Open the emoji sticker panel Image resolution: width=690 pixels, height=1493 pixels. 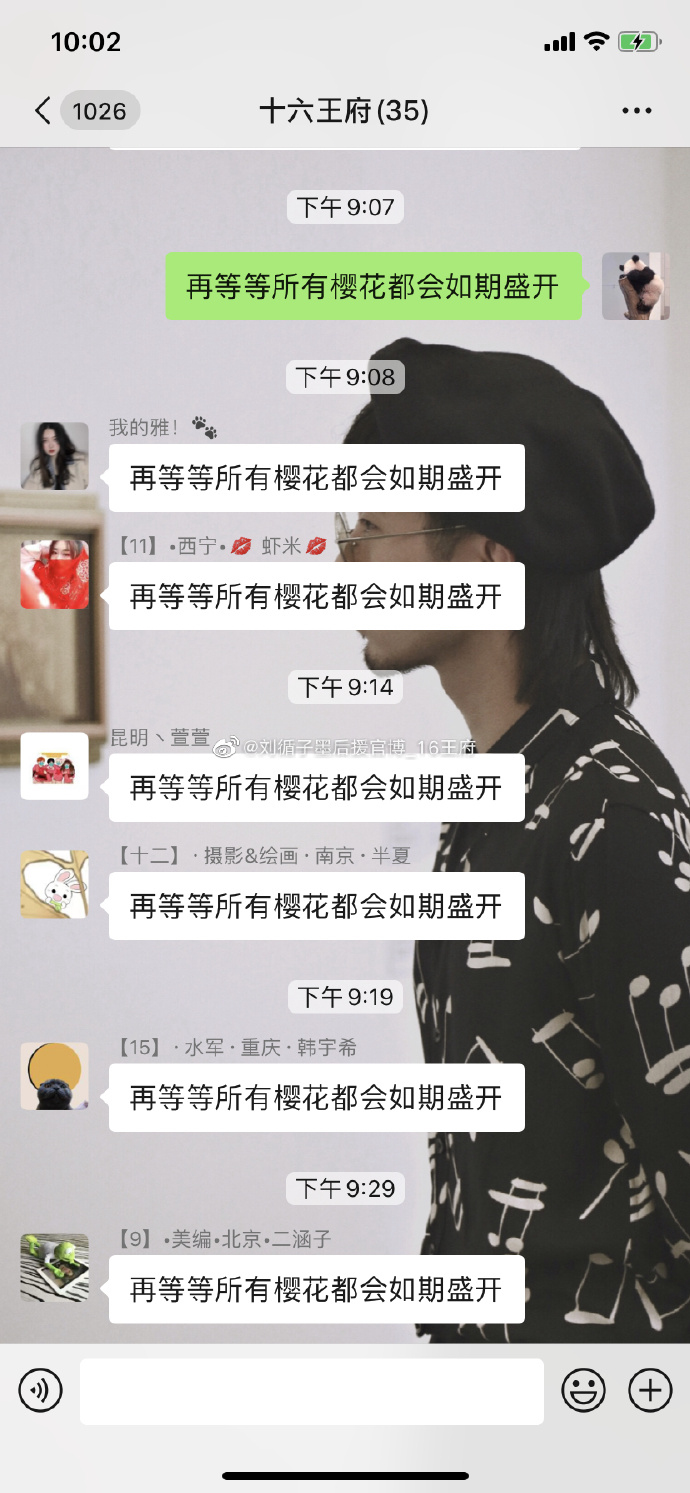tap(584, 1390)
